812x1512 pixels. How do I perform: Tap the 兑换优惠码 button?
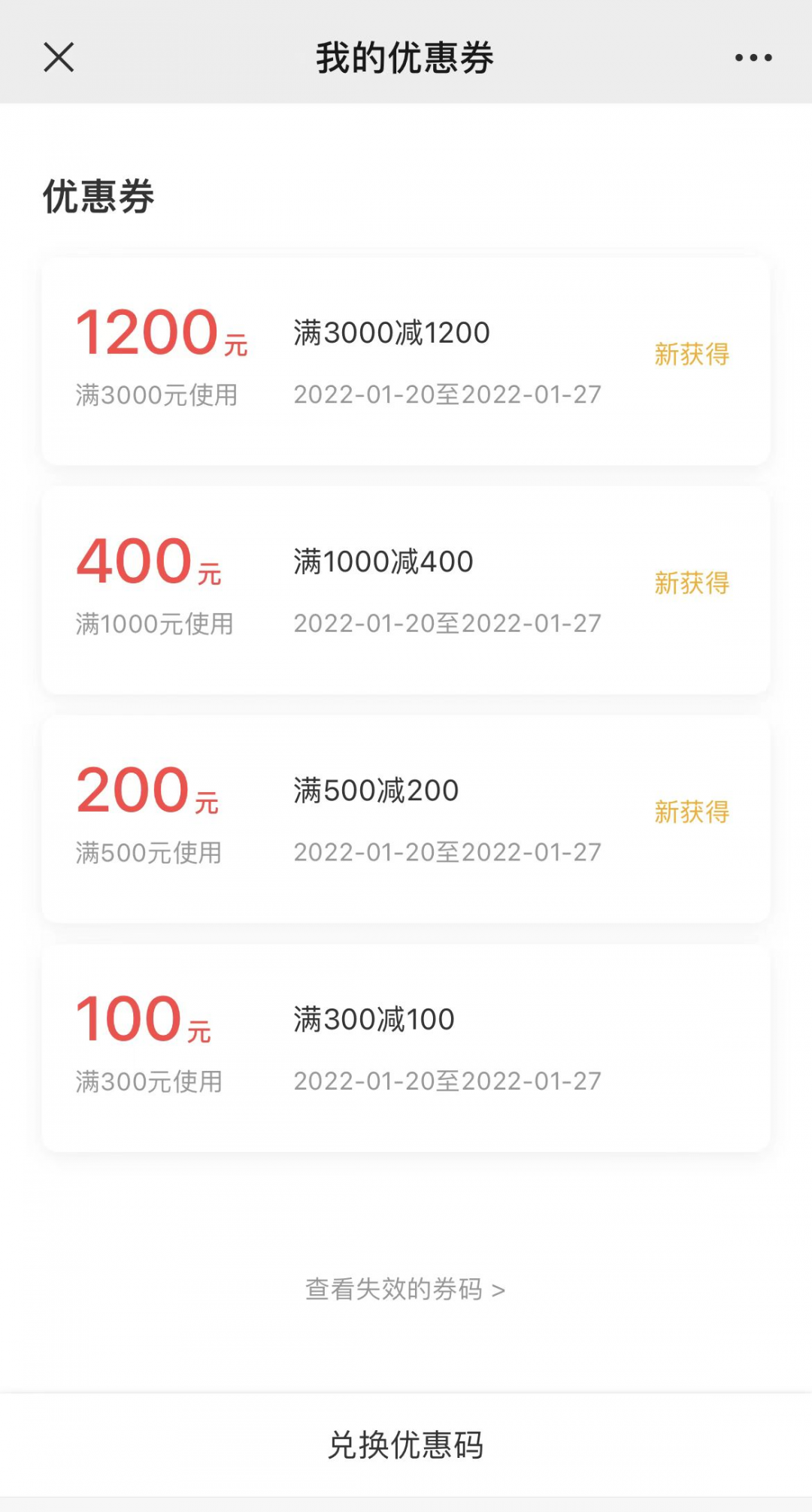point(406,1445)
